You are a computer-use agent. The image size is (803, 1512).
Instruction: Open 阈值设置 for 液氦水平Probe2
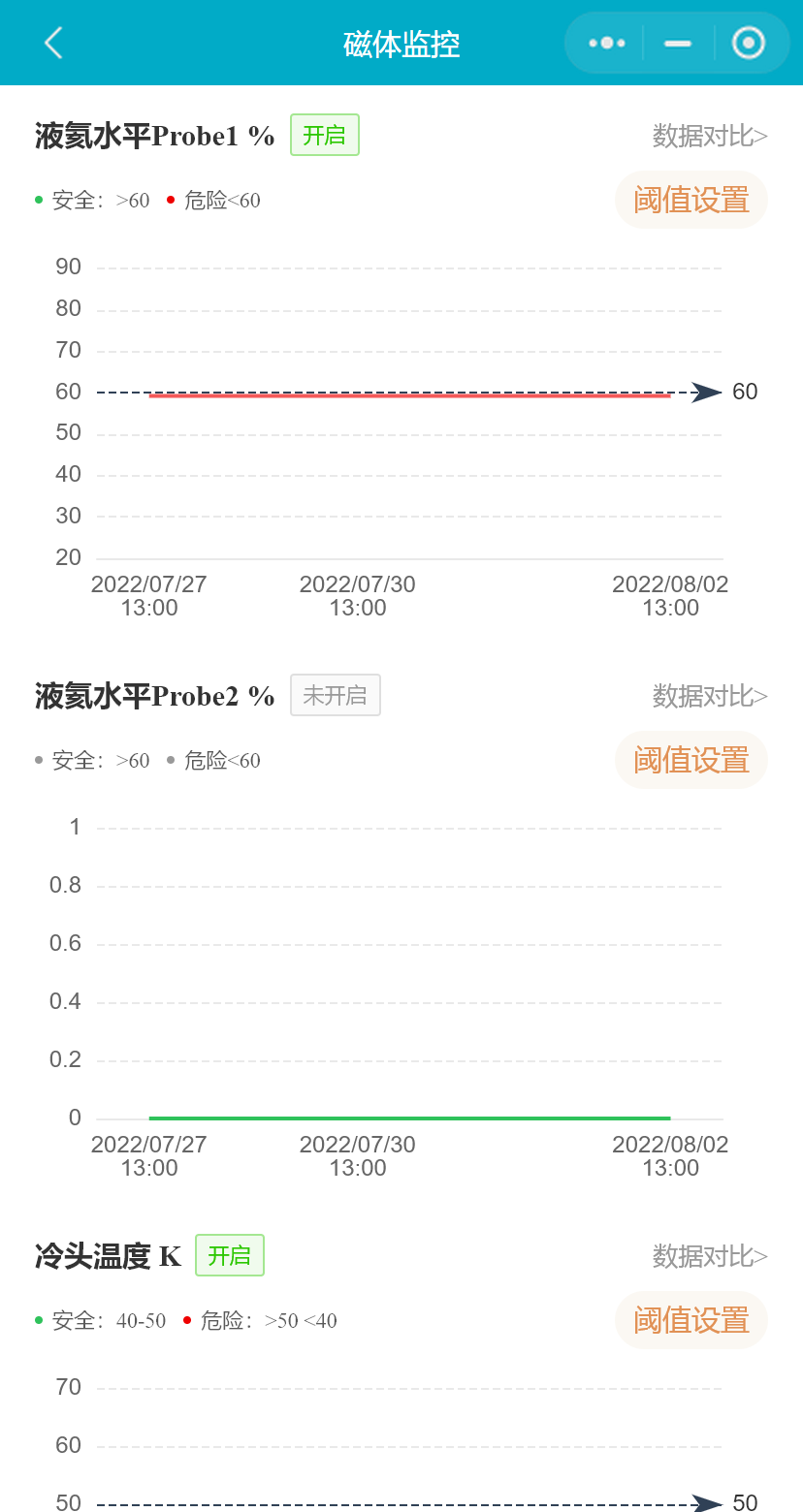pos(691,760)
